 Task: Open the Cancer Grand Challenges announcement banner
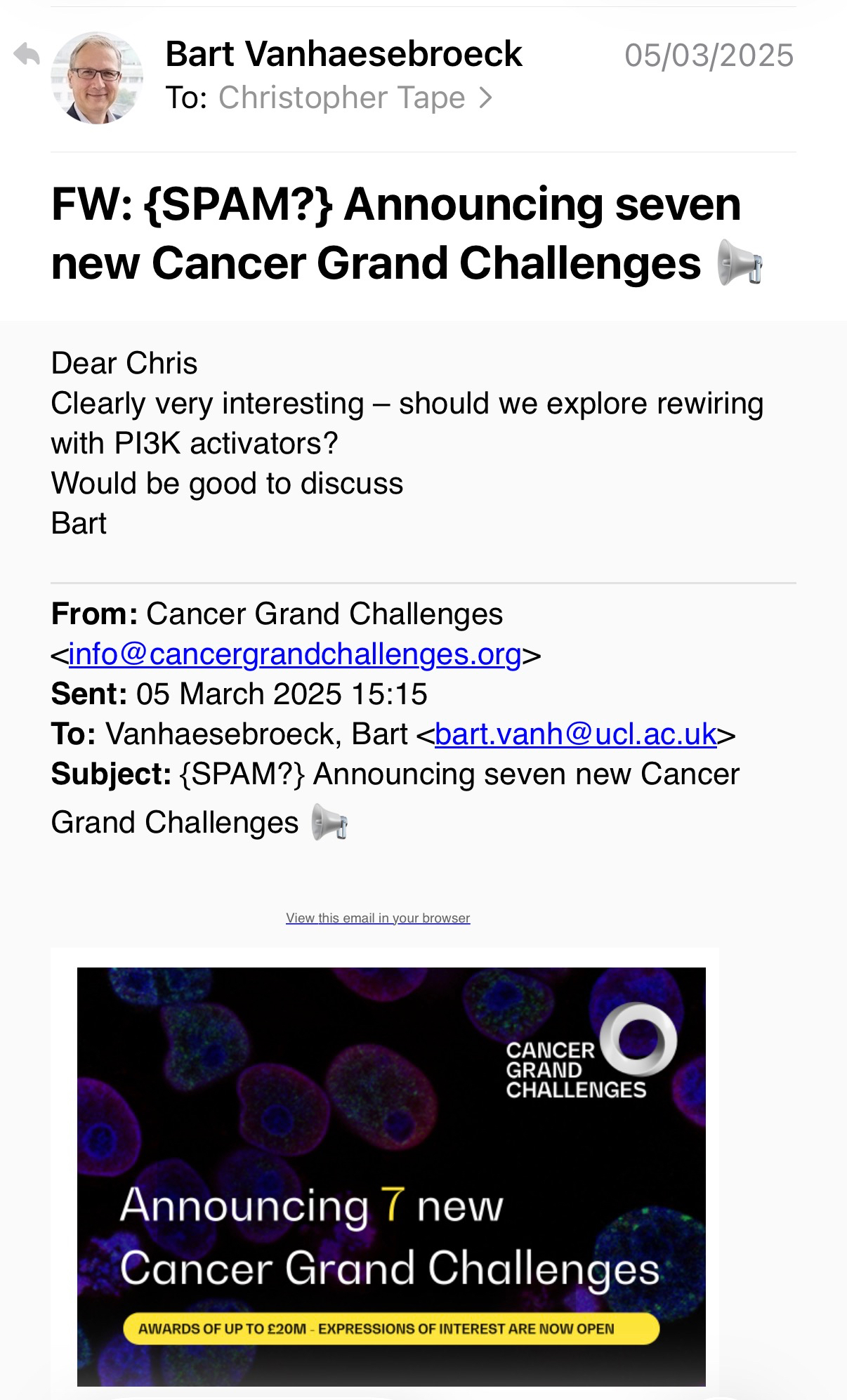(x=391, y=1176)
